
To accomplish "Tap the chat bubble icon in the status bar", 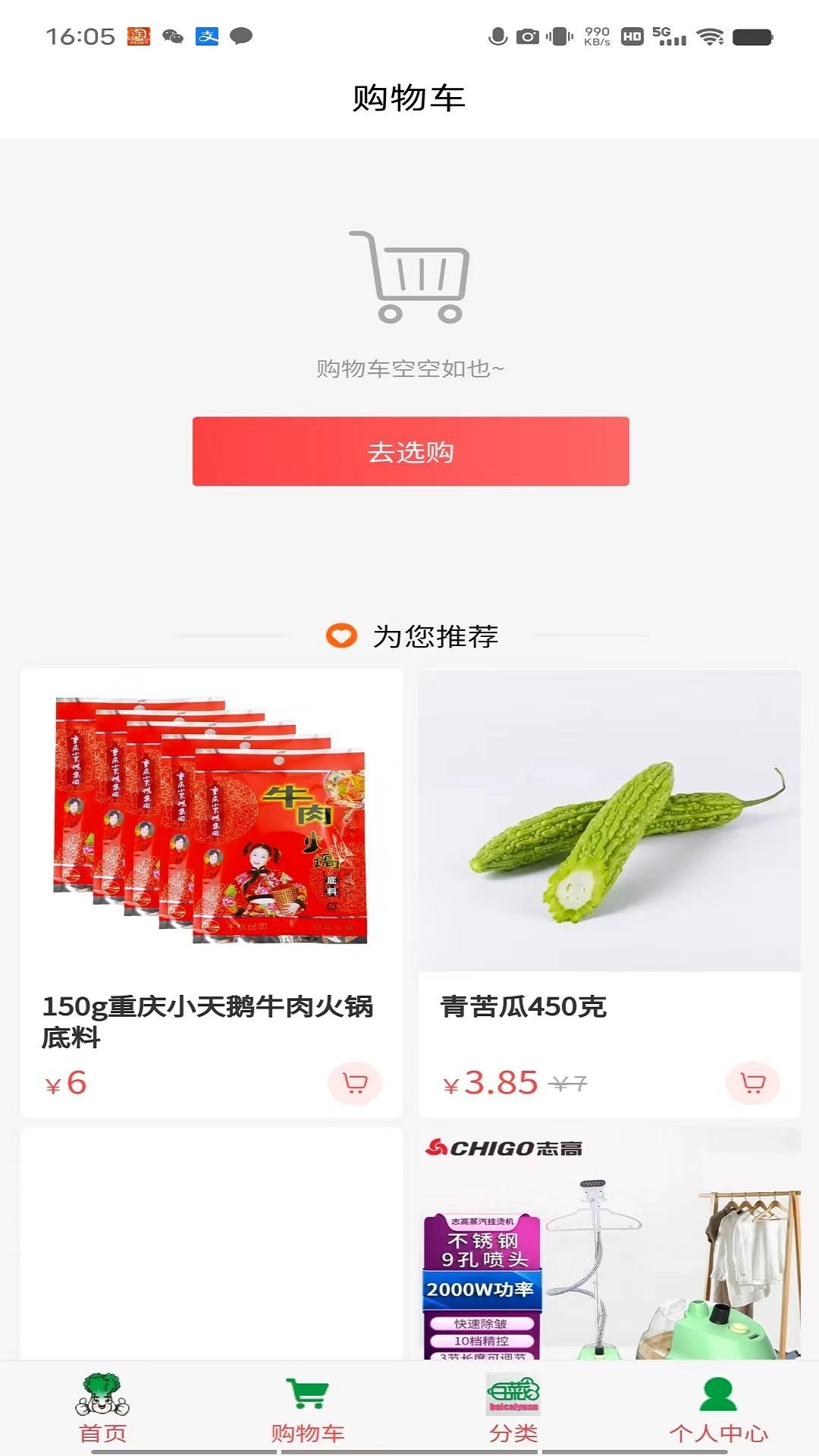I will [243, 34].
